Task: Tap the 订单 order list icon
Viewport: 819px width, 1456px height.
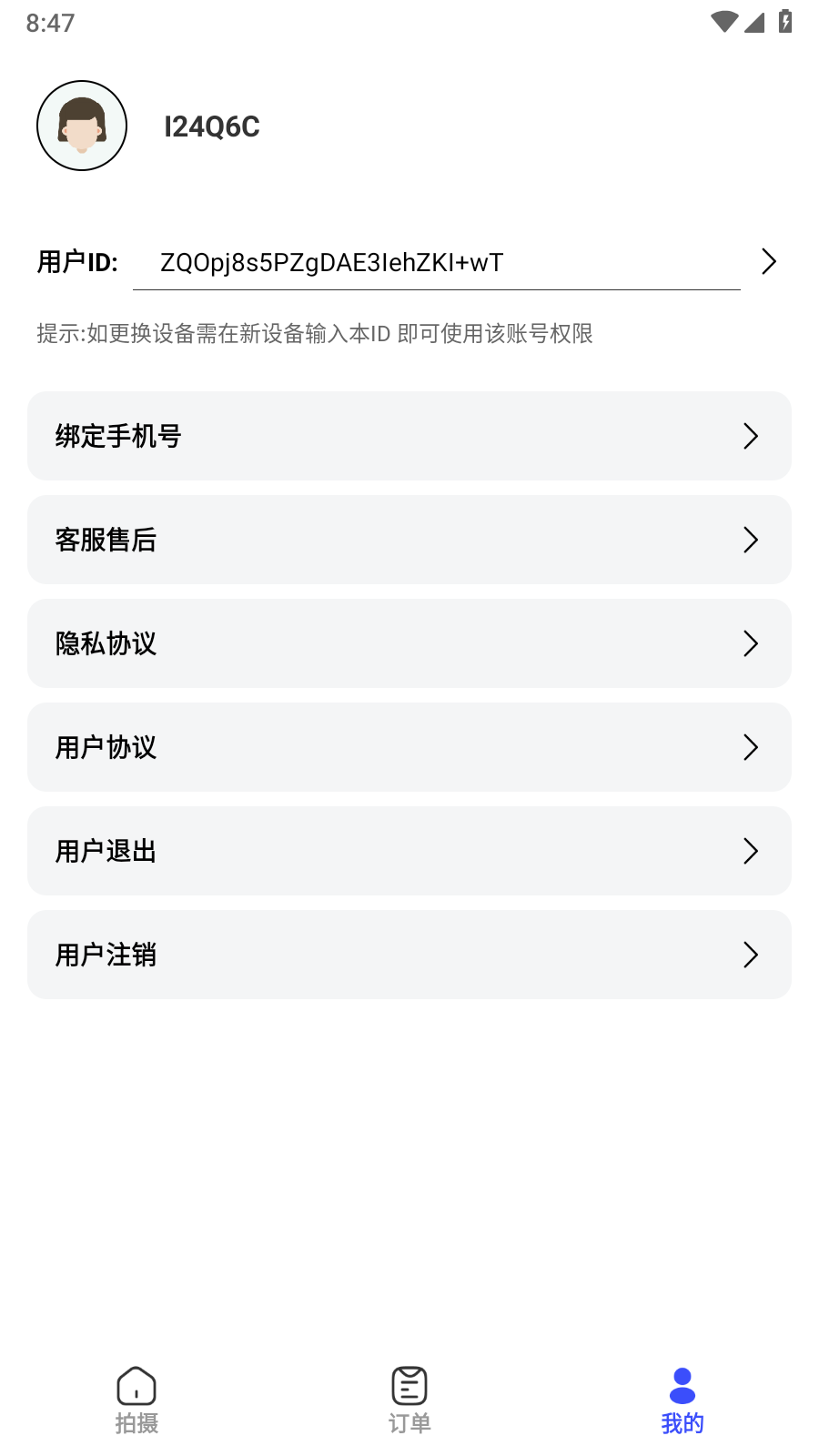Action: click(409, 1384)
